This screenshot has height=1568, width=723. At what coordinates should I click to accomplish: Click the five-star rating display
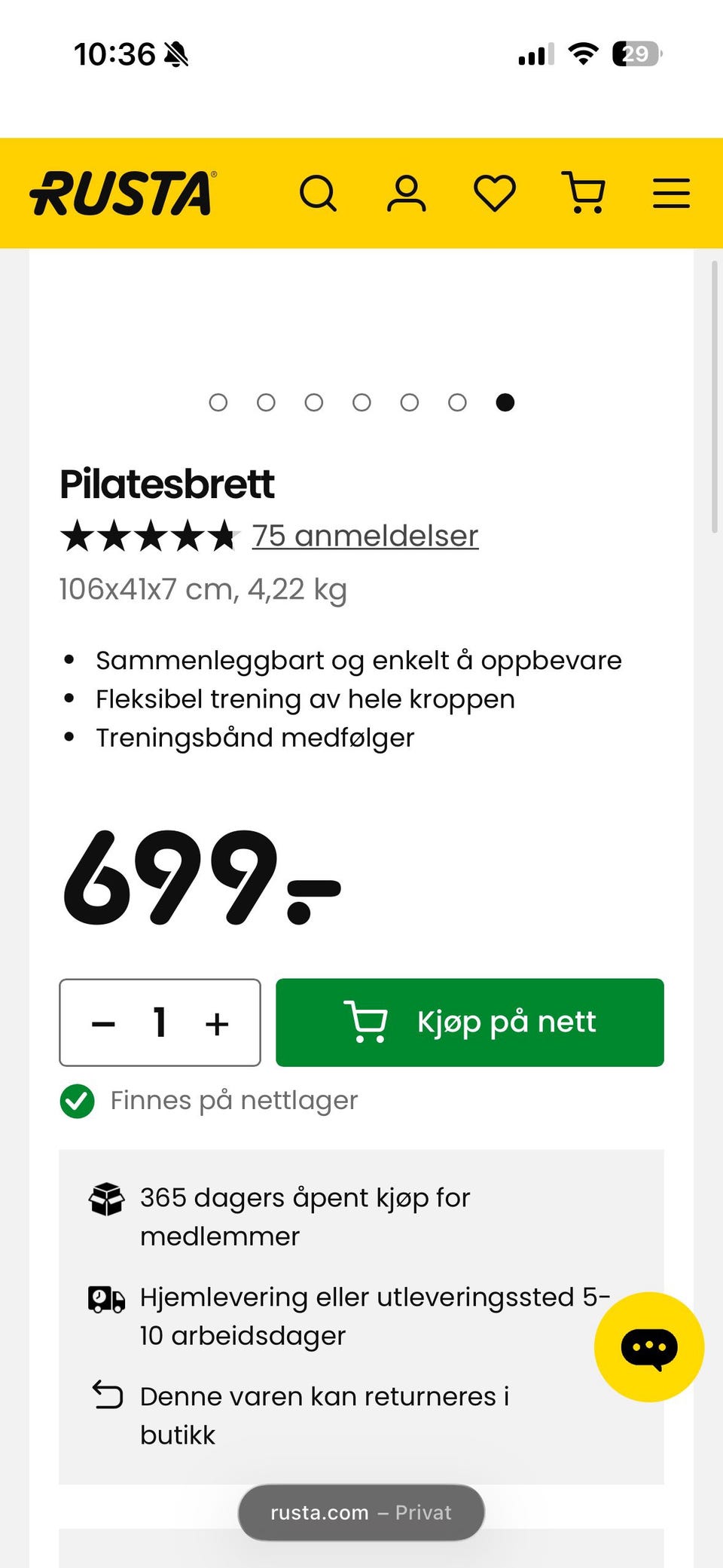pos(148,536)
